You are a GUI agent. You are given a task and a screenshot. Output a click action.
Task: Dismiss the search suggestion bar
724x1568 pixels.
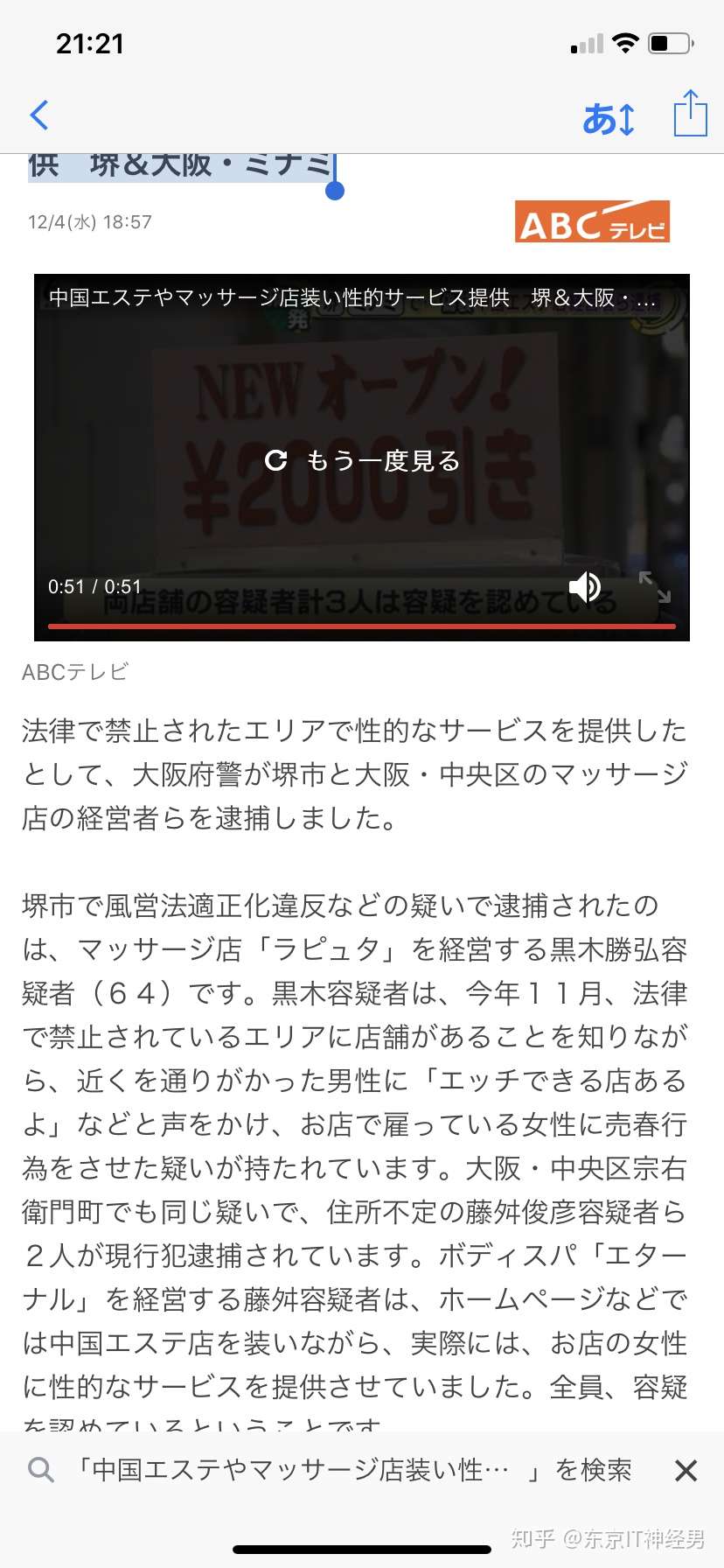coord(686,1471)
